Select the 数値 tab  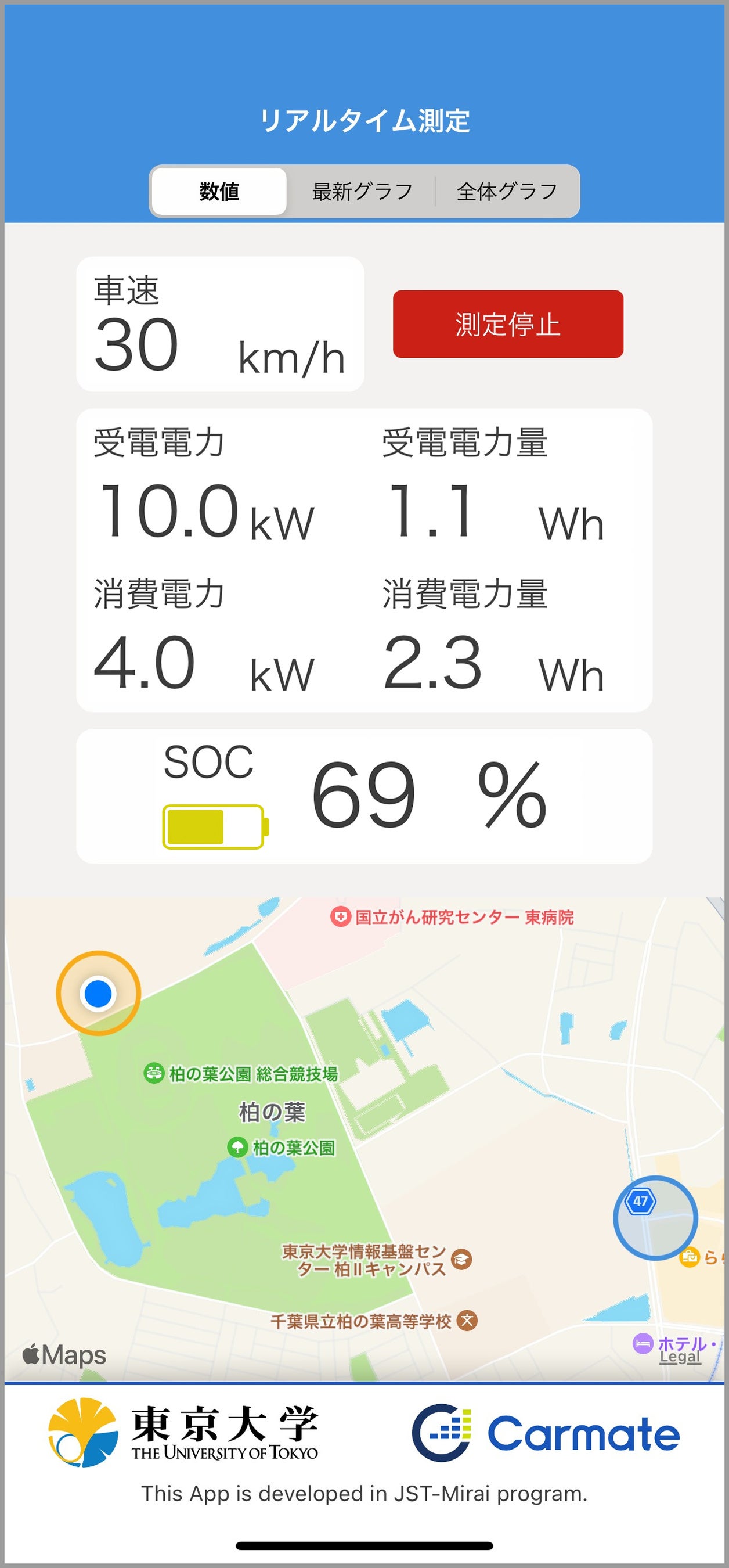(x=219, y=192)
